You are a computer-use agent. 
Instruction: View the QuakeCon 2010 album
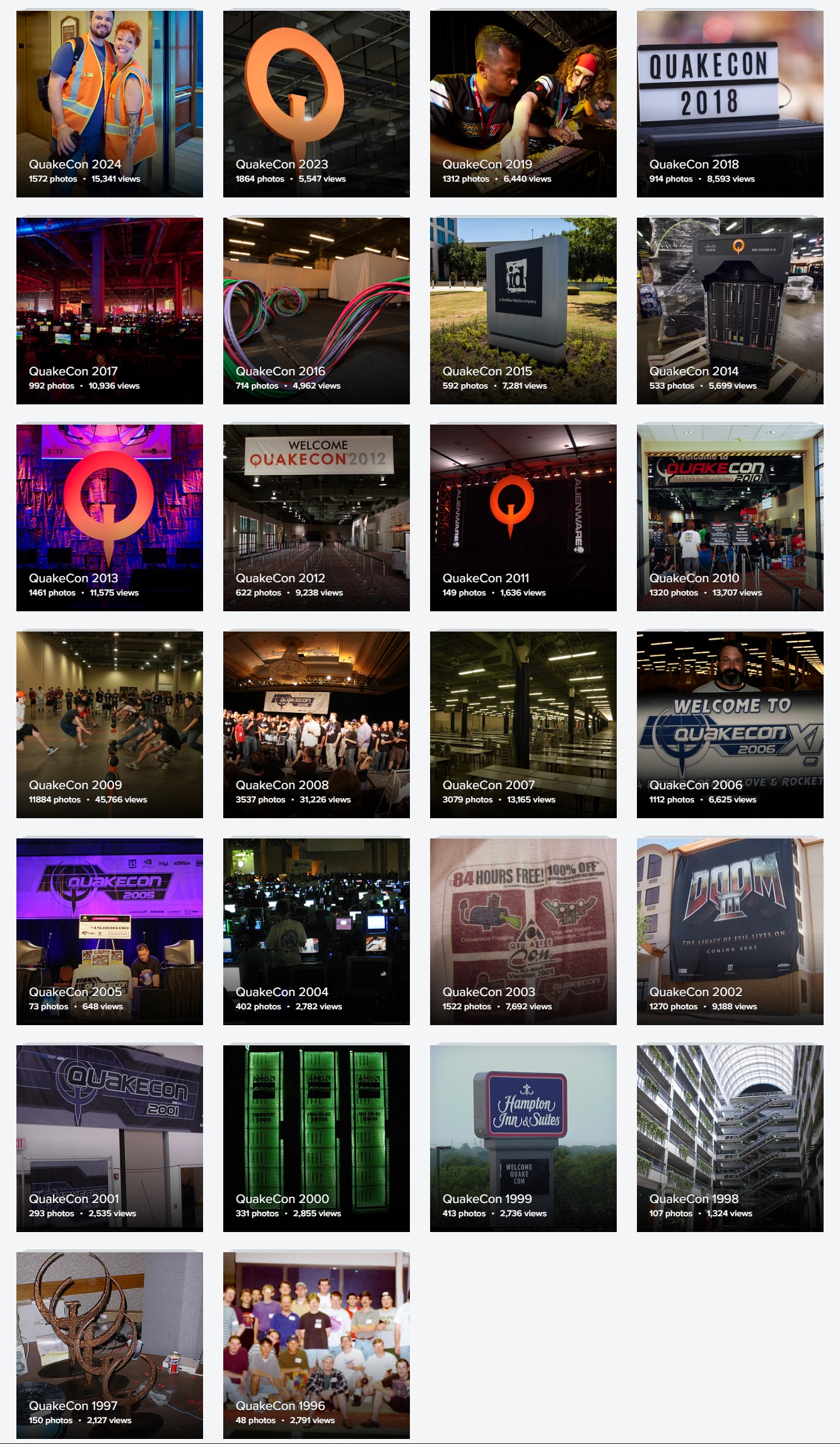(x=730, y=518)
